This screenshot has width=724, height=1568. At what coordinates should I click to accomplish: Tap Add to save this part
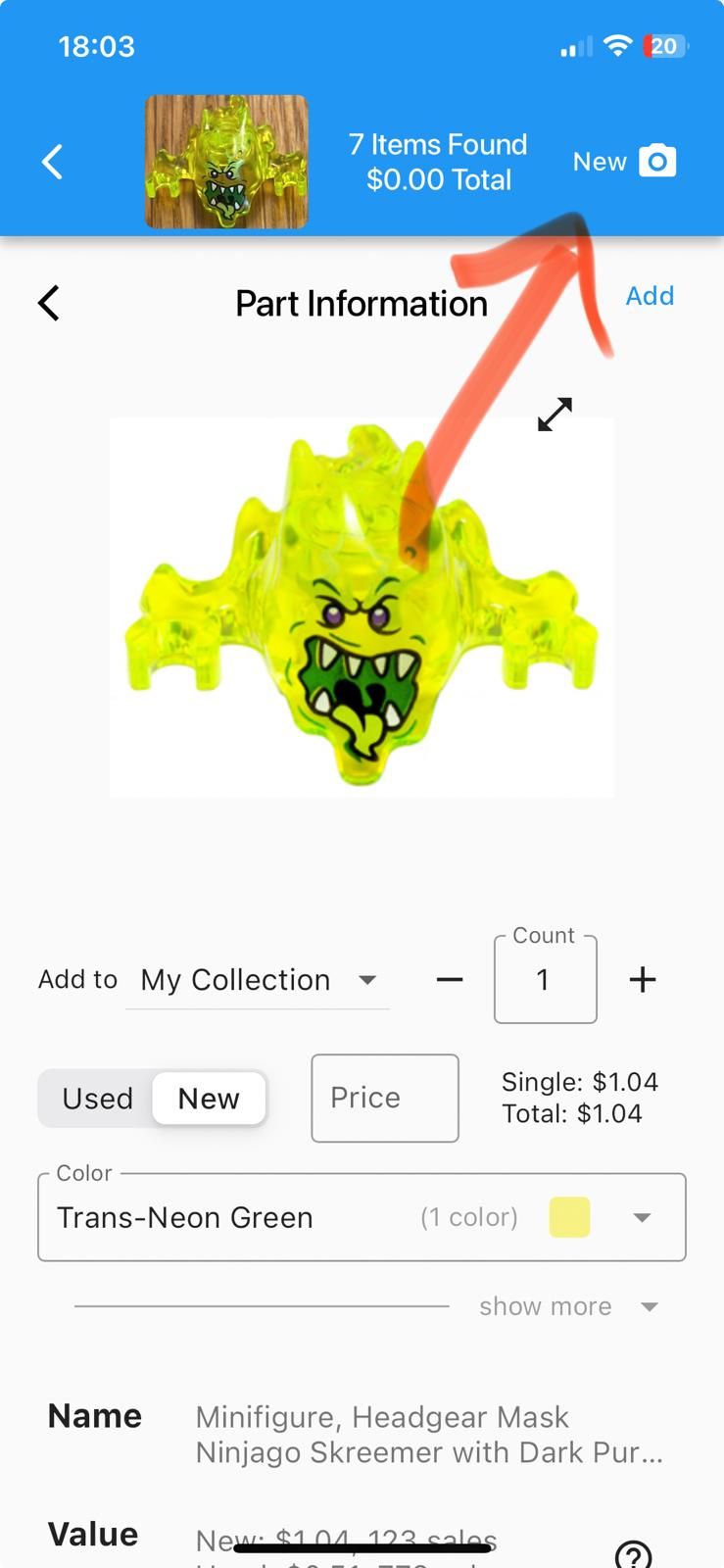(650, 296)
